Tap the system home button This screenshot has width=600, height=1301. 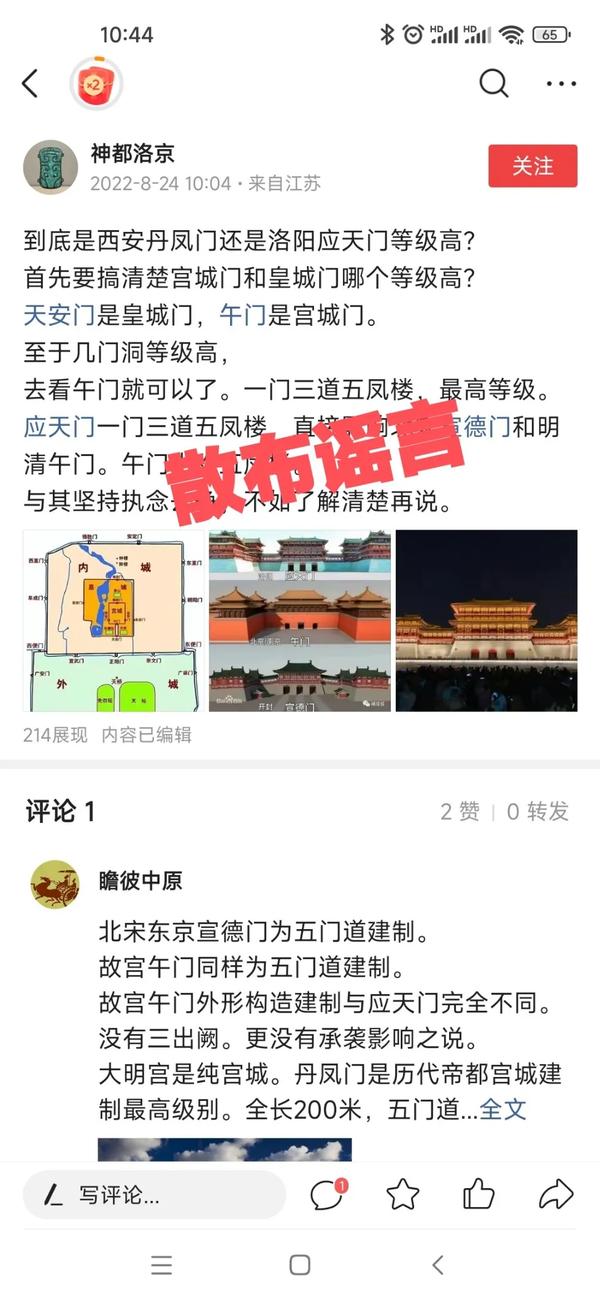299,1265
